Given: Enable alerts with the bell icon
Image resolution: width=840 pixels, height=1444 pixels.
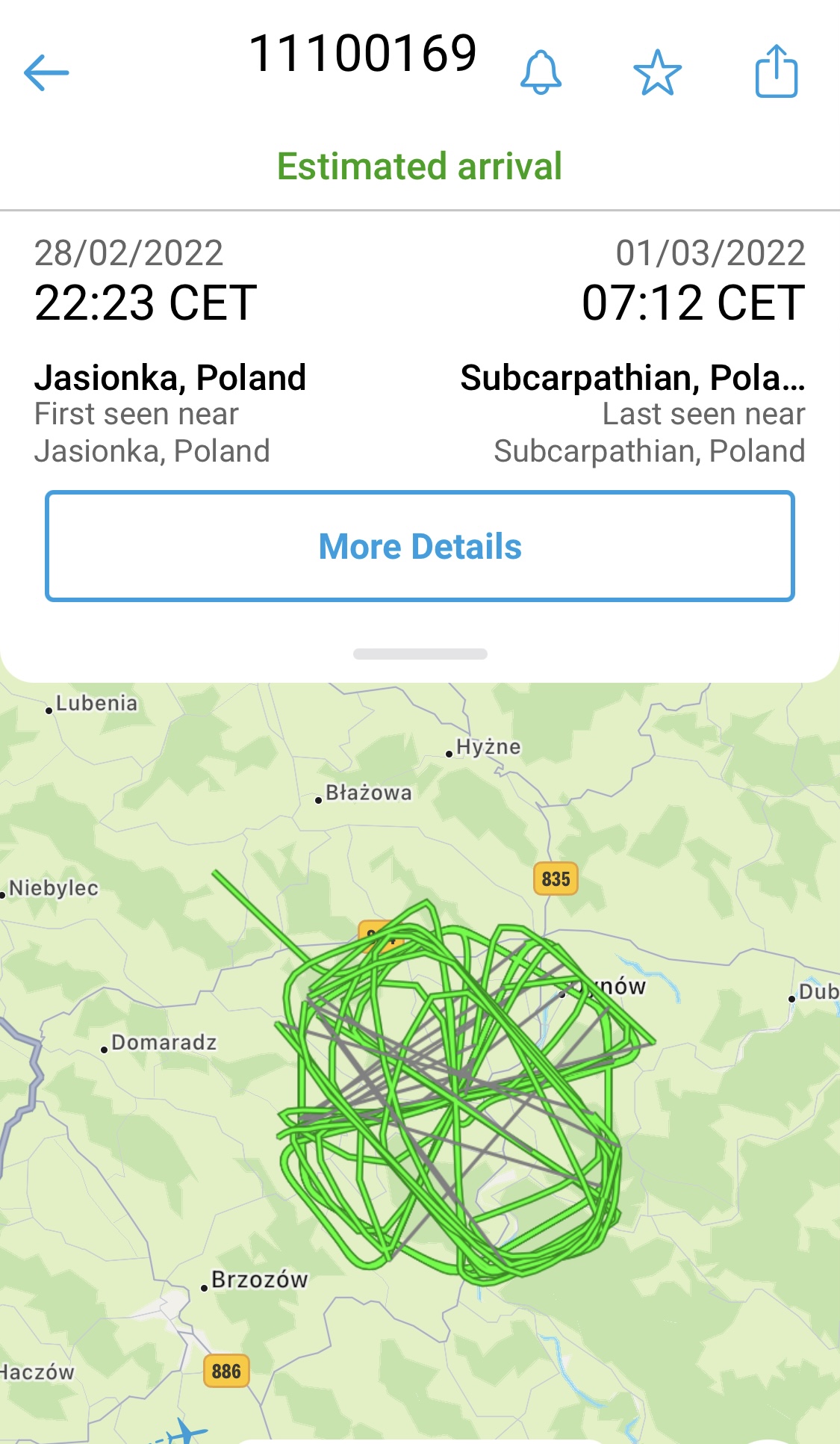Looking at the screenshot, I should (x=541, y=72).
